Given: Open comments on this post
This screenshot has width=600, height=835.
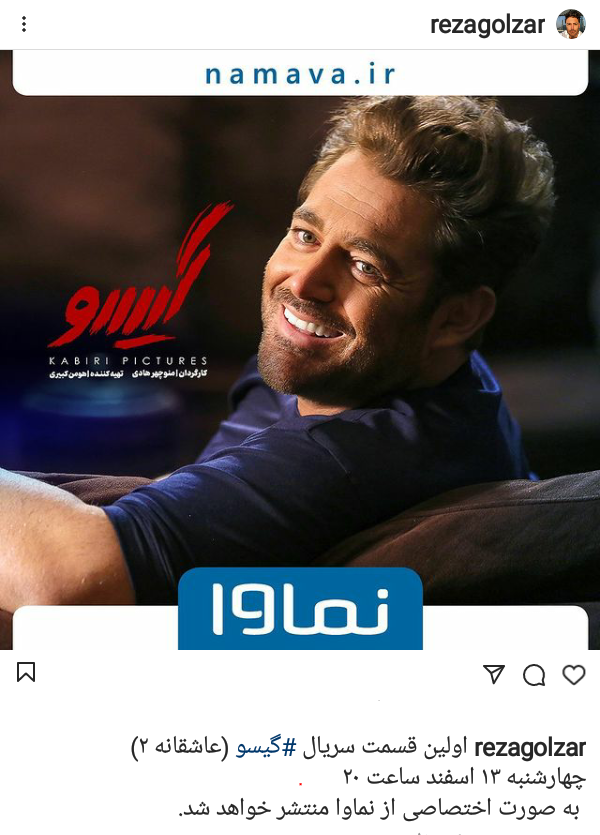Looking at the screenshot, I should point(534,675).
